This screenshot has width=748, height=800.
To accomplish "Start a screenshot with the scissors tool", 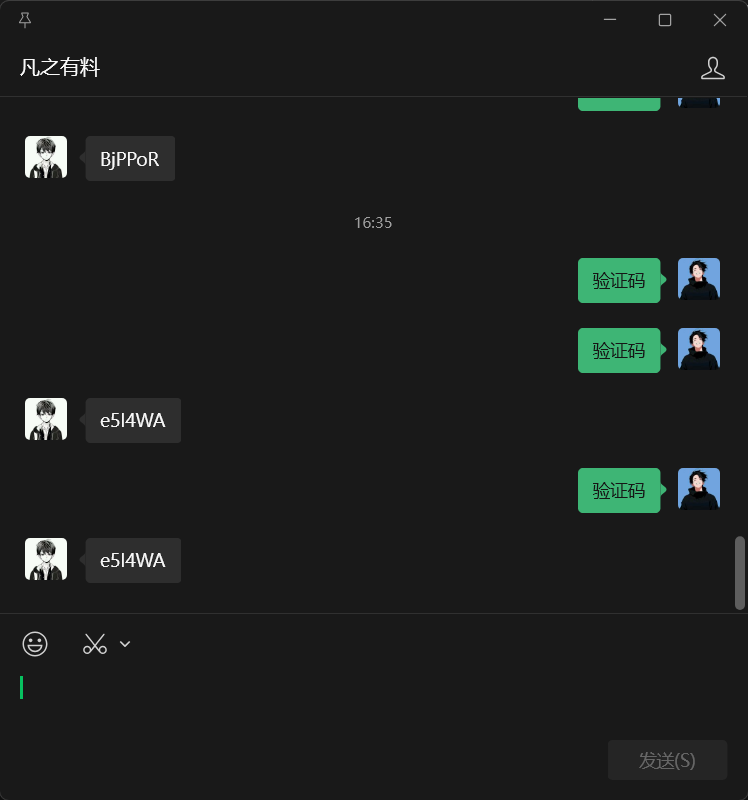I will click(x=95, y=644).
